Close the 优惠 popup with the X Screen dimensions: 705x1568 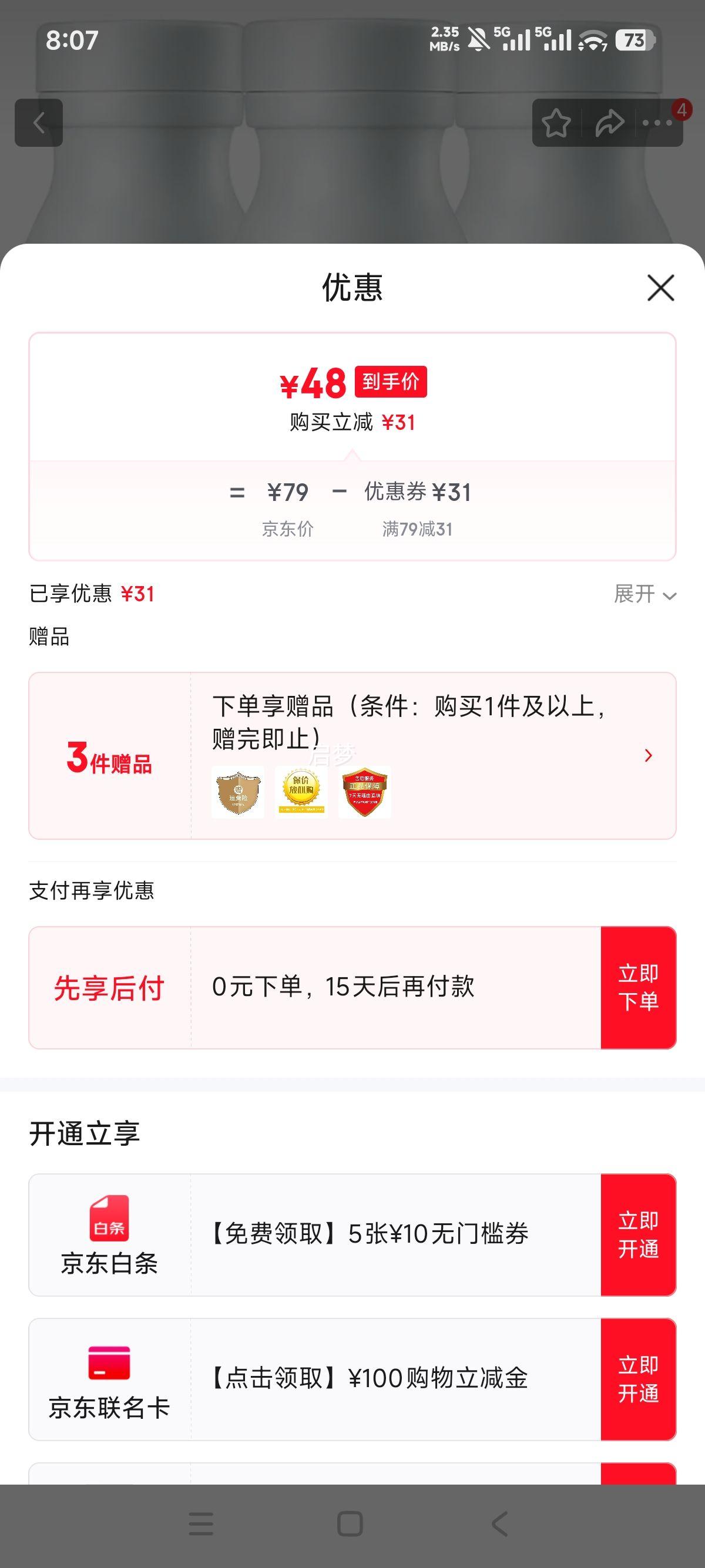pyautogui.click(x=660, y=288)
